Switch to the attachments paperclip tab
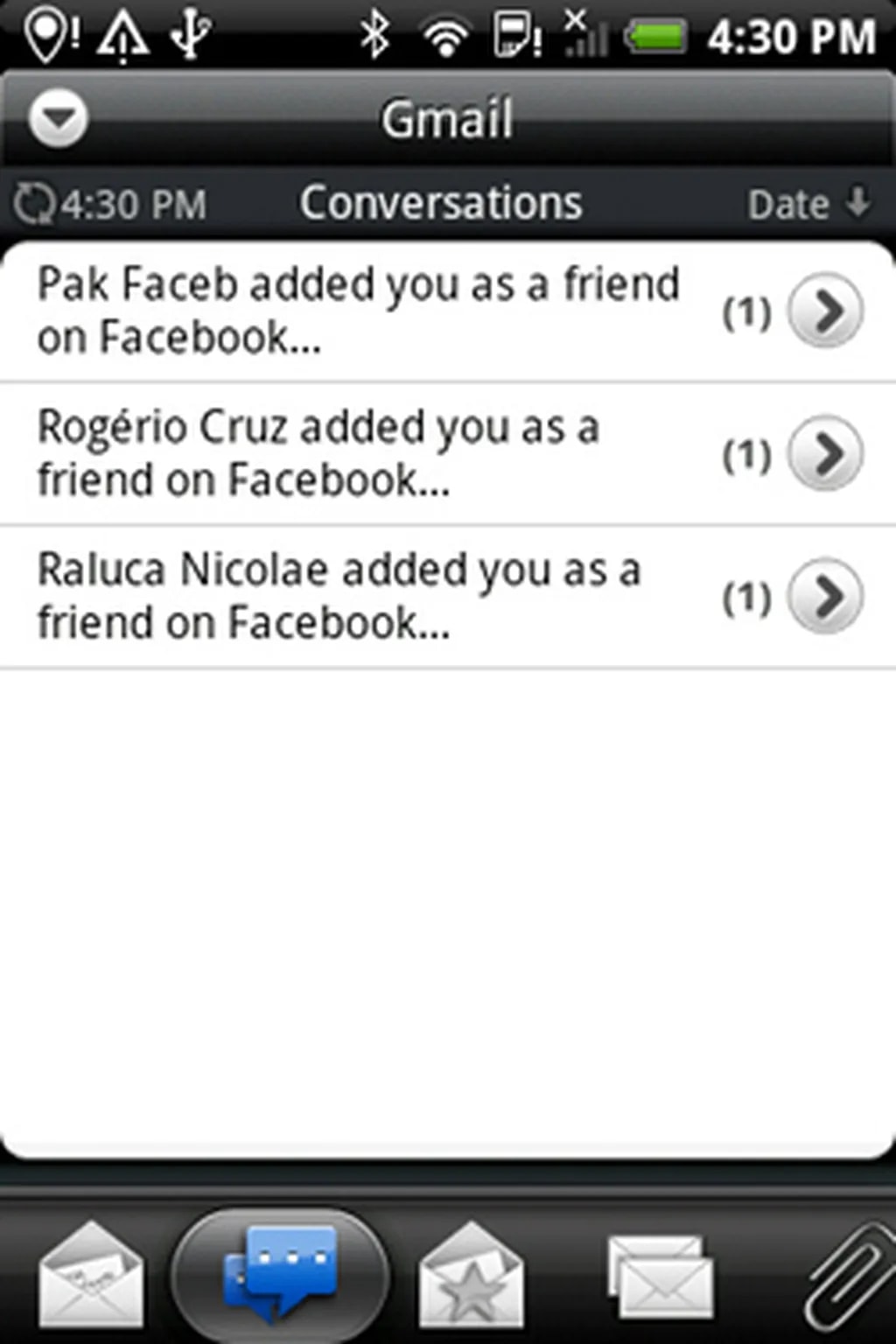Screen dimensions: 896x1344 tap(850, 1277)
